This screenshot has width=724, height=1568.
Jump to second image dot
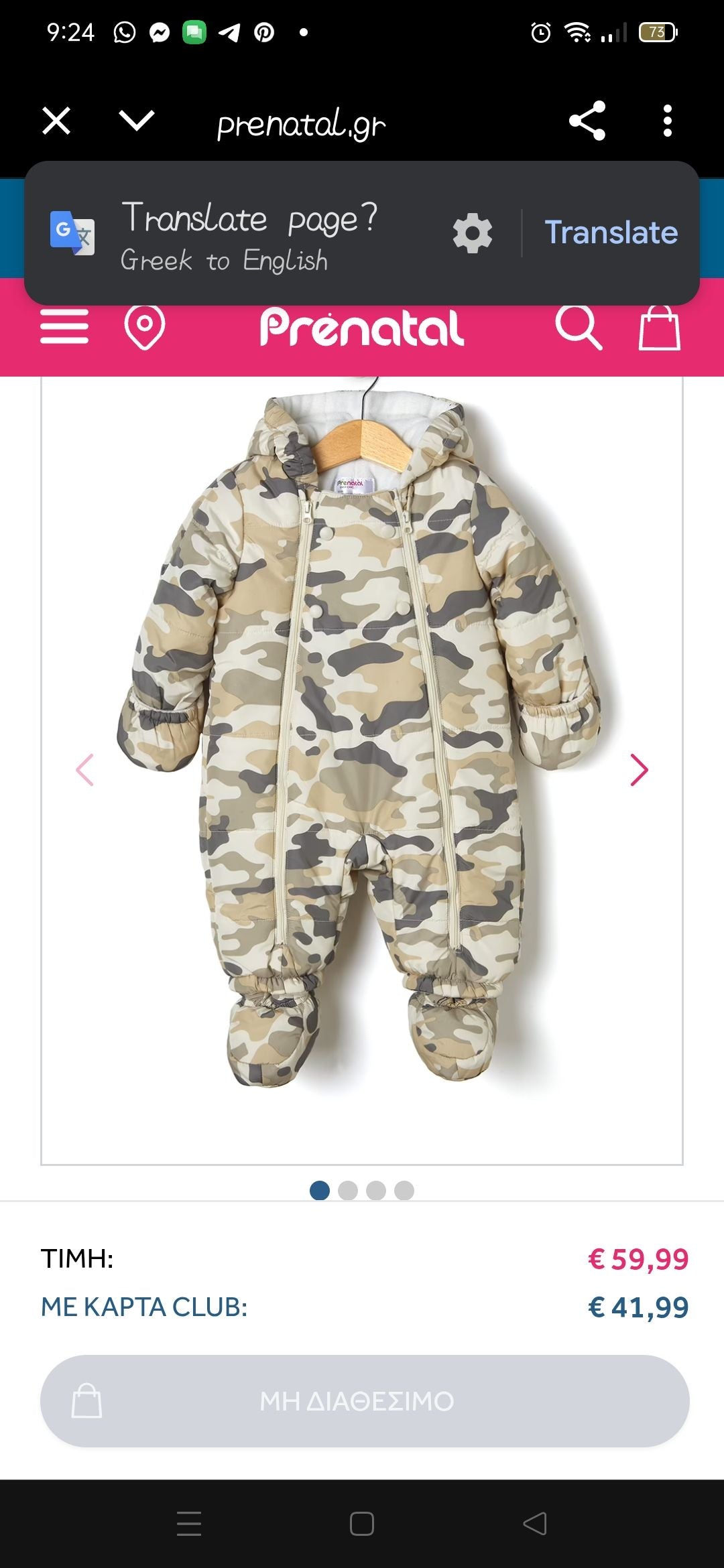348,1190
